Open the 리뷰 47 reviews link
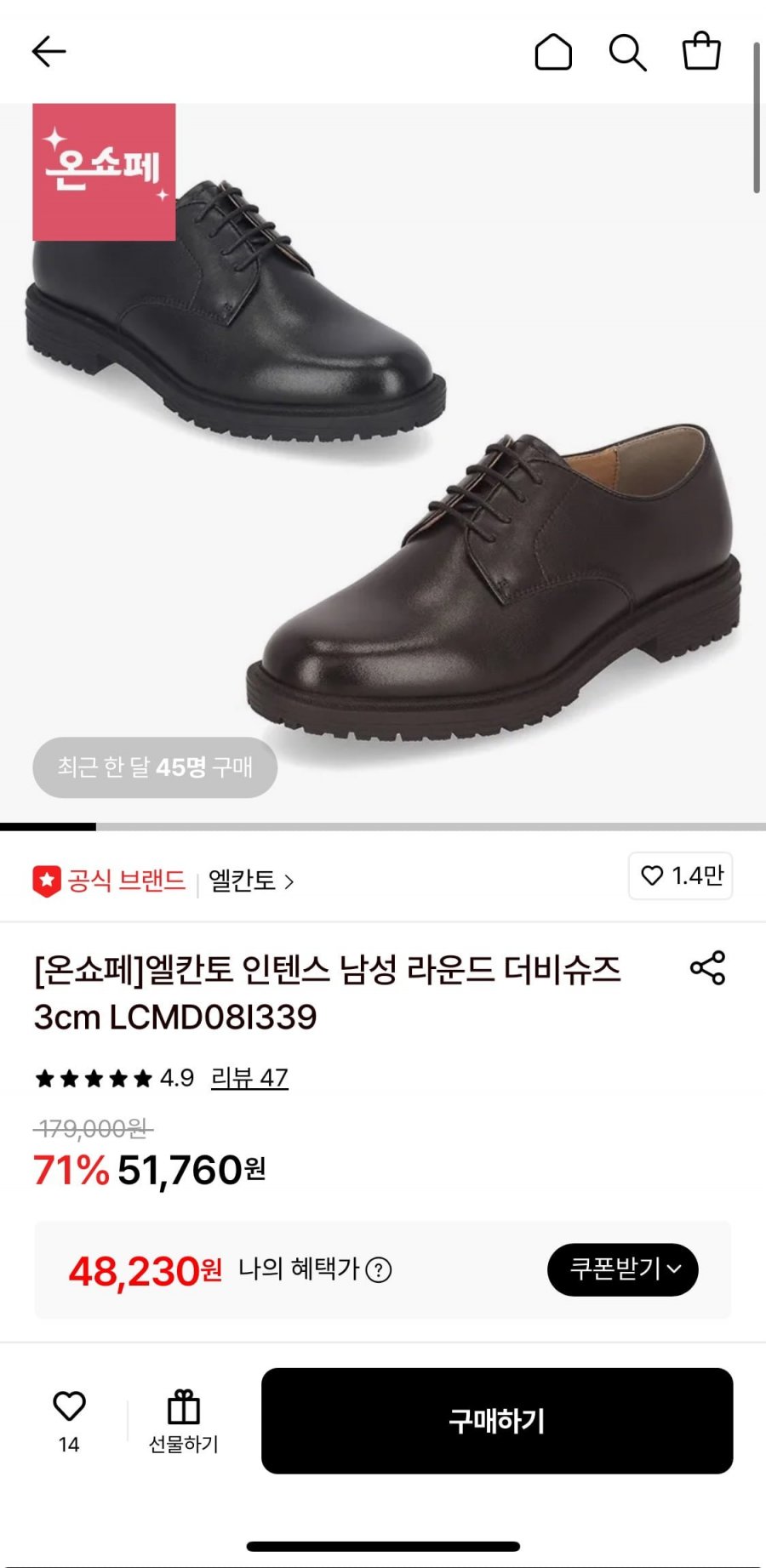Image resolution: width=766 pixels, height=1568 pixels. pos(249,1078)
